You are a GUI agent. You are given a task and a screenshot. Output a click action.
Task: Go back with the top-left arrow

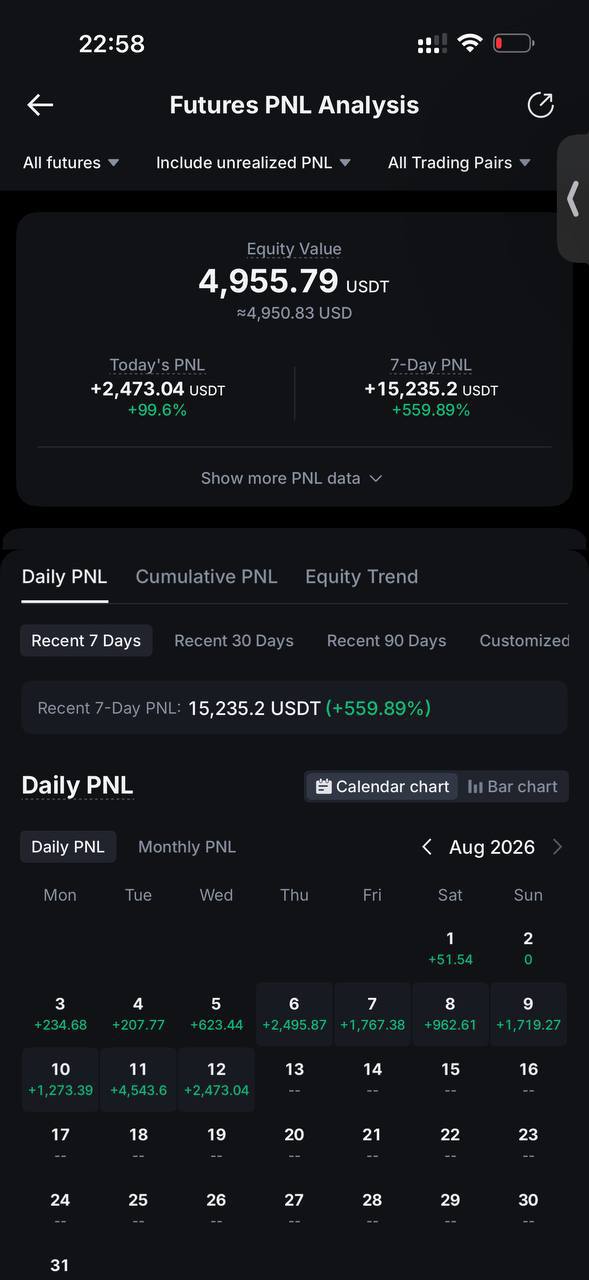pos(40,105)
